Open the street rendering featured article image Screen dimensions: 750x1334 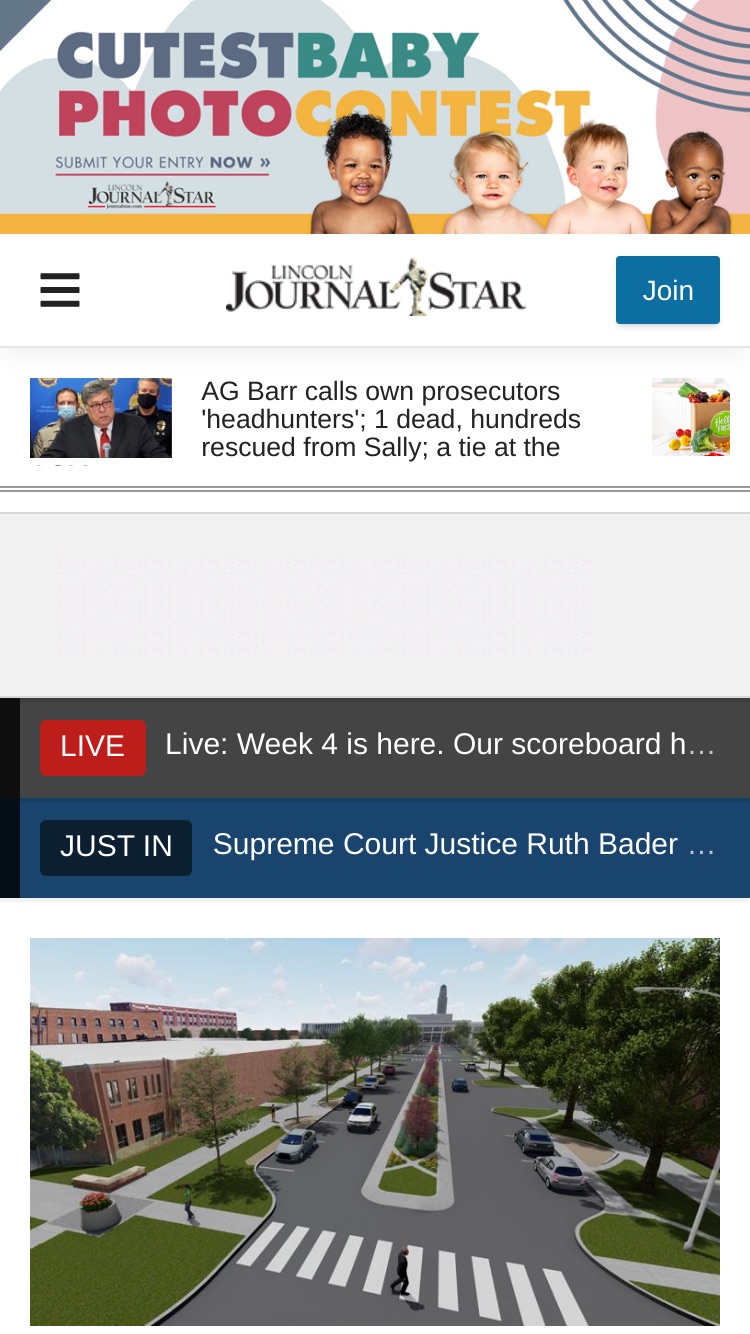click(375, 1132)
